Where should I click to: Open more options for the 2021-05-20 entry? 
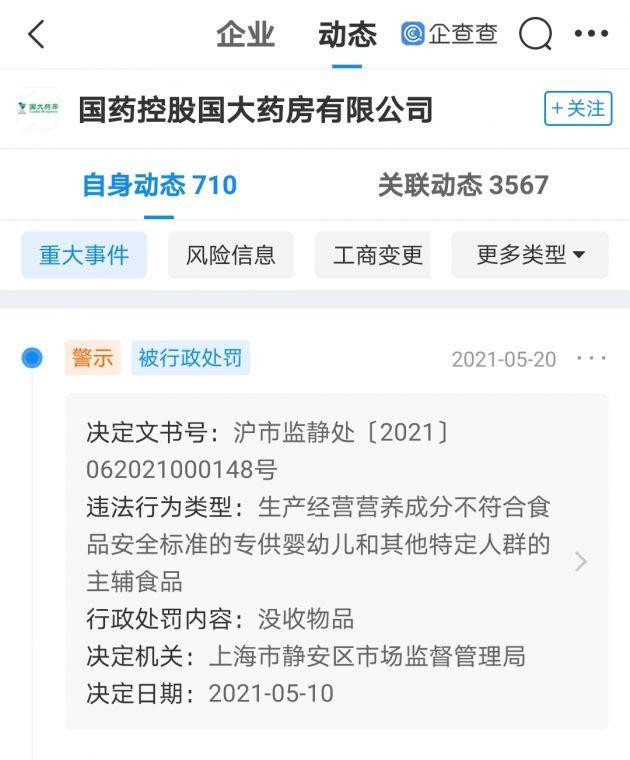[x=591, y=358]
